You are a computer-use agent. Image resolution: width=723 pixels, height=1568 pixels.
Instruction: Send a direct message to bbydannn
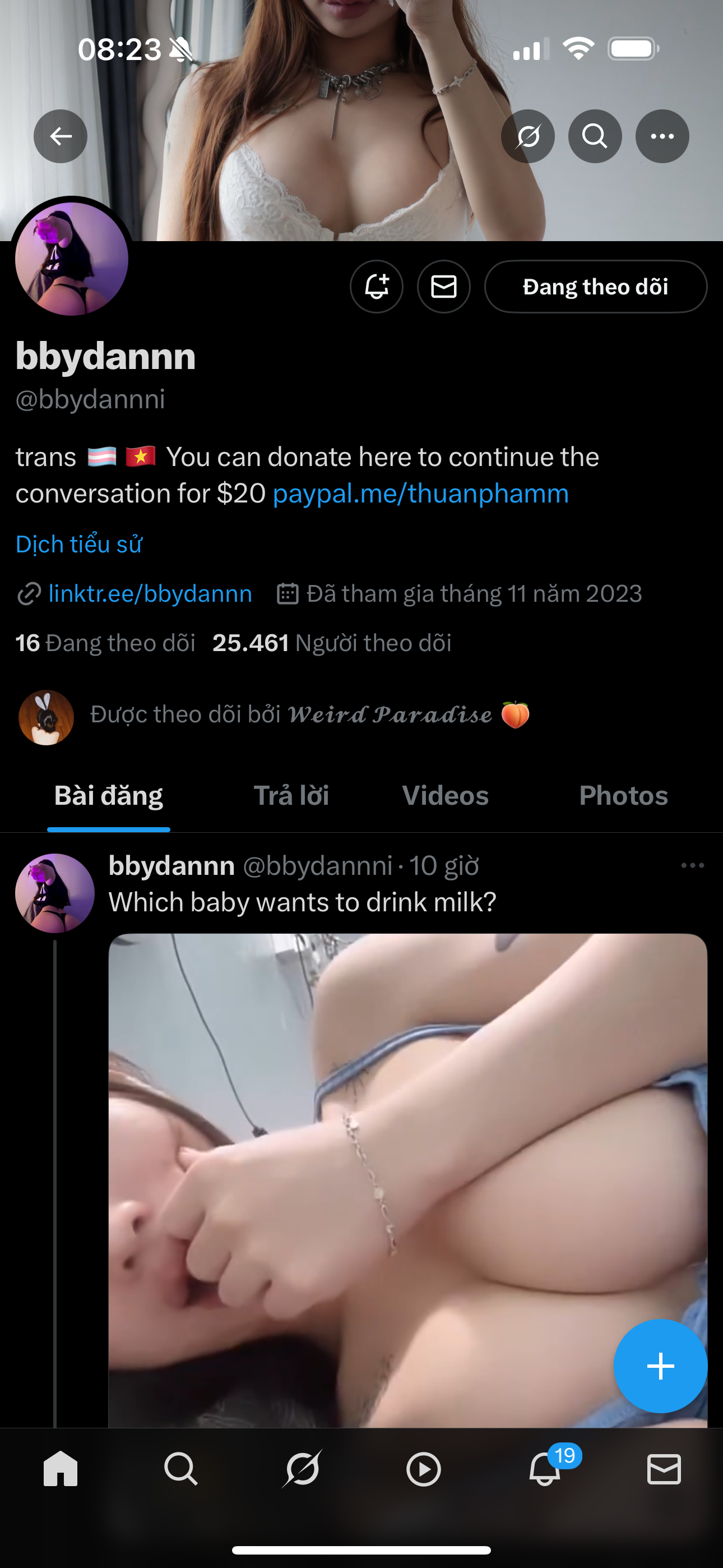coord(444,287)
